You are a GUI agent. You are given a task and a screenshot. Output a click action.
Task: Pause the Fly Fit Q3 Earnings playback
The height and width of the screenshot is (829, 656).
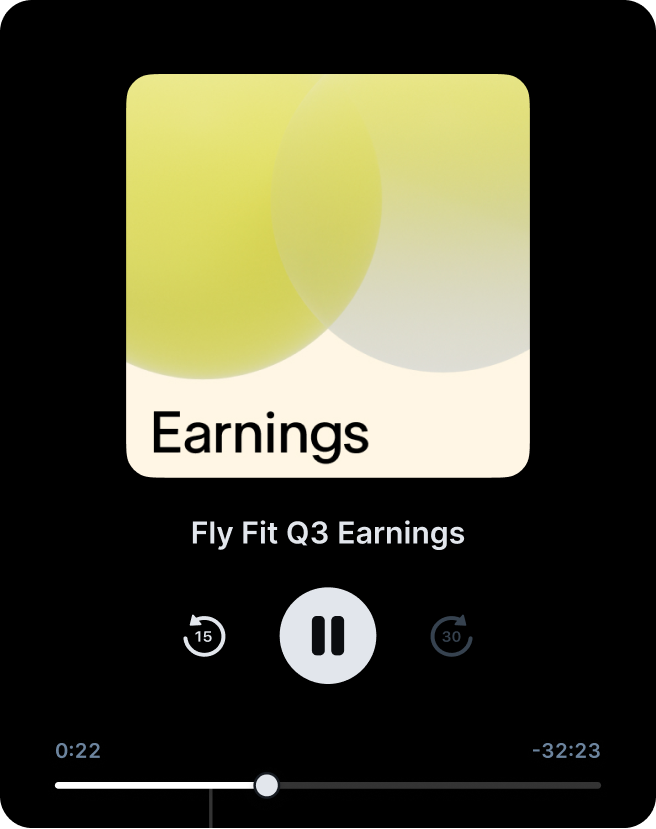click(328, 636)
